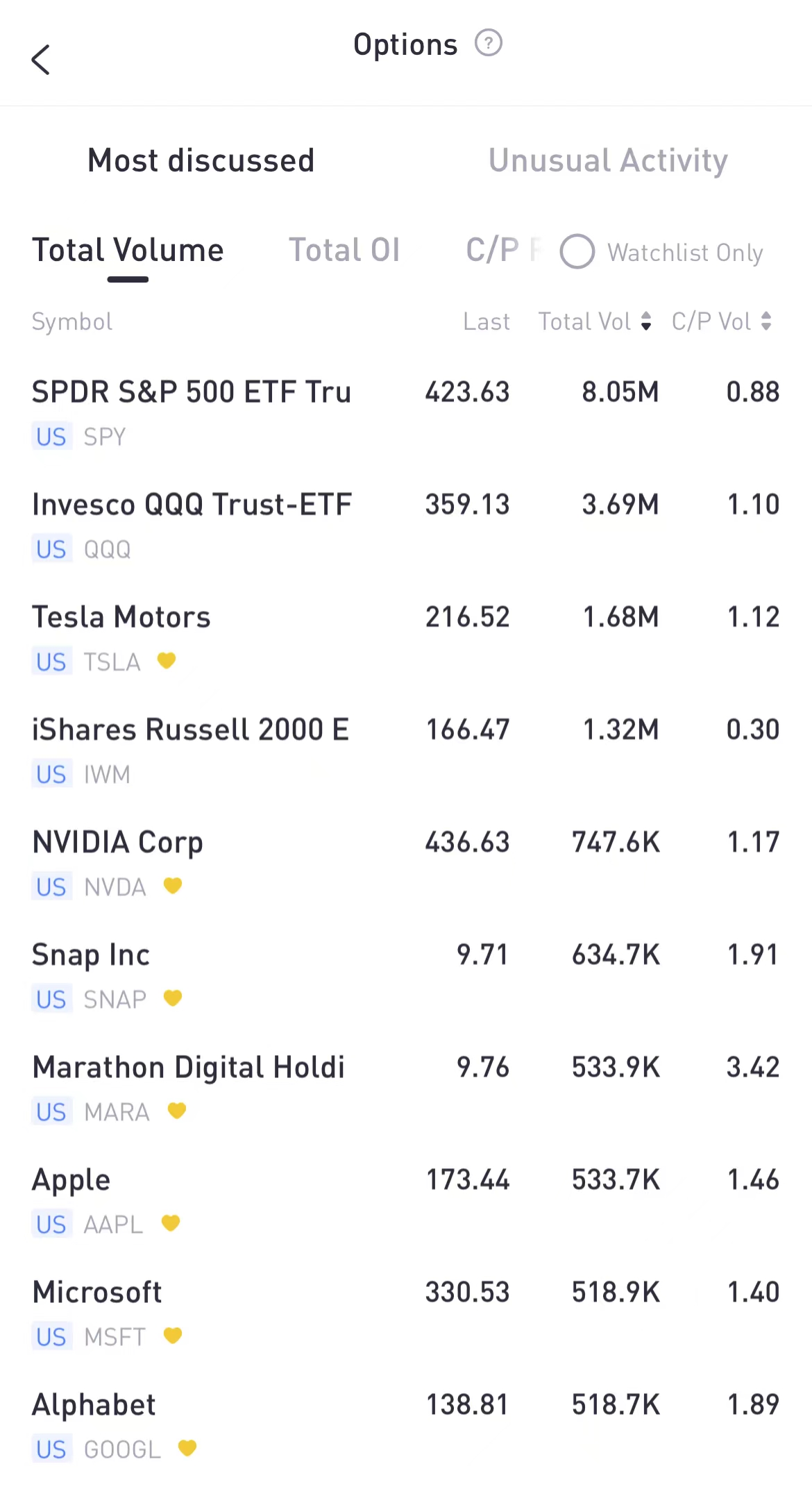Tap the heart icon beside MARA

[177, 1111]
